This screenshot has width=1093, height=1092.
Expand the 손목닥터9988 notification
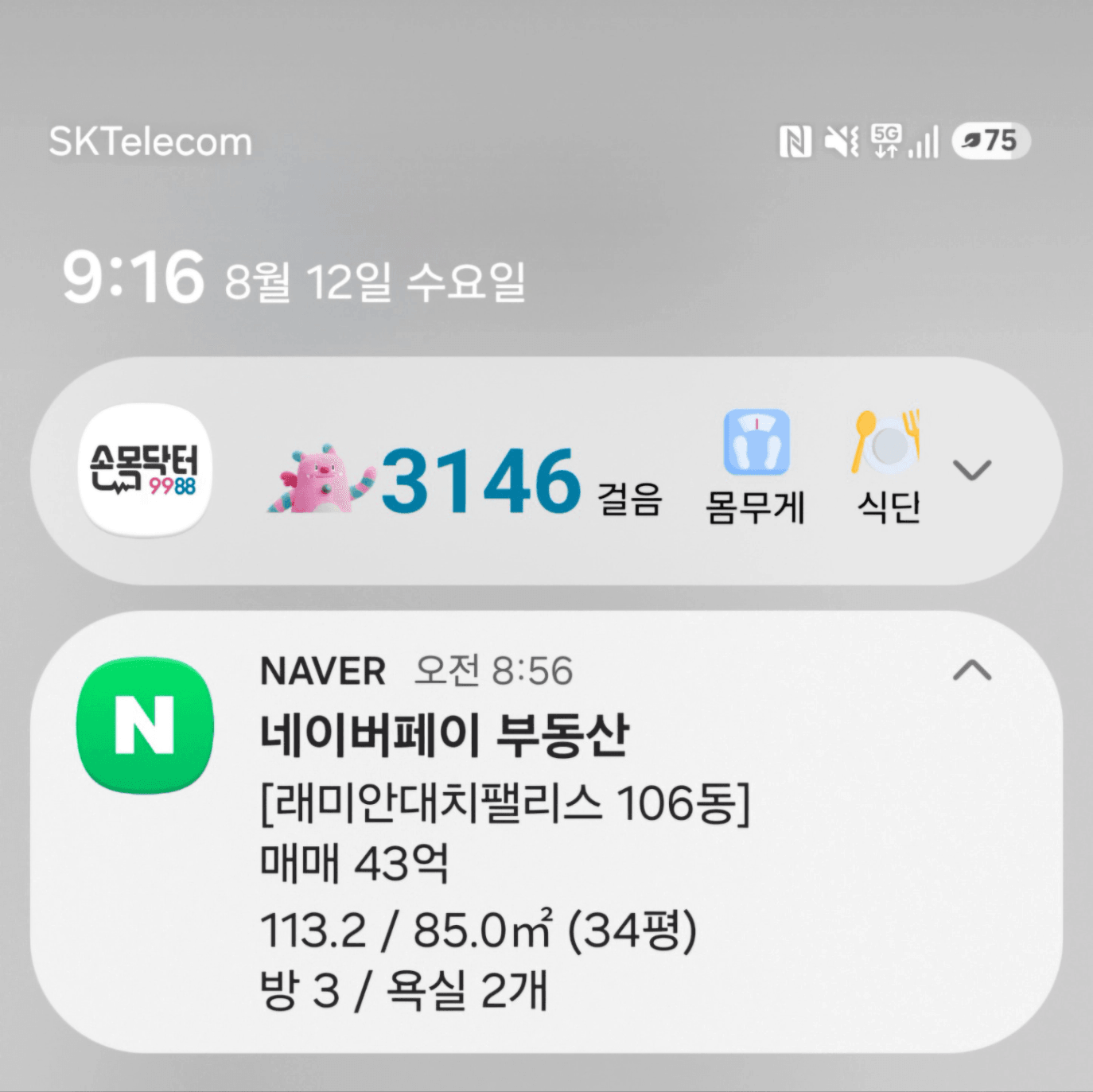pos(972,470)
